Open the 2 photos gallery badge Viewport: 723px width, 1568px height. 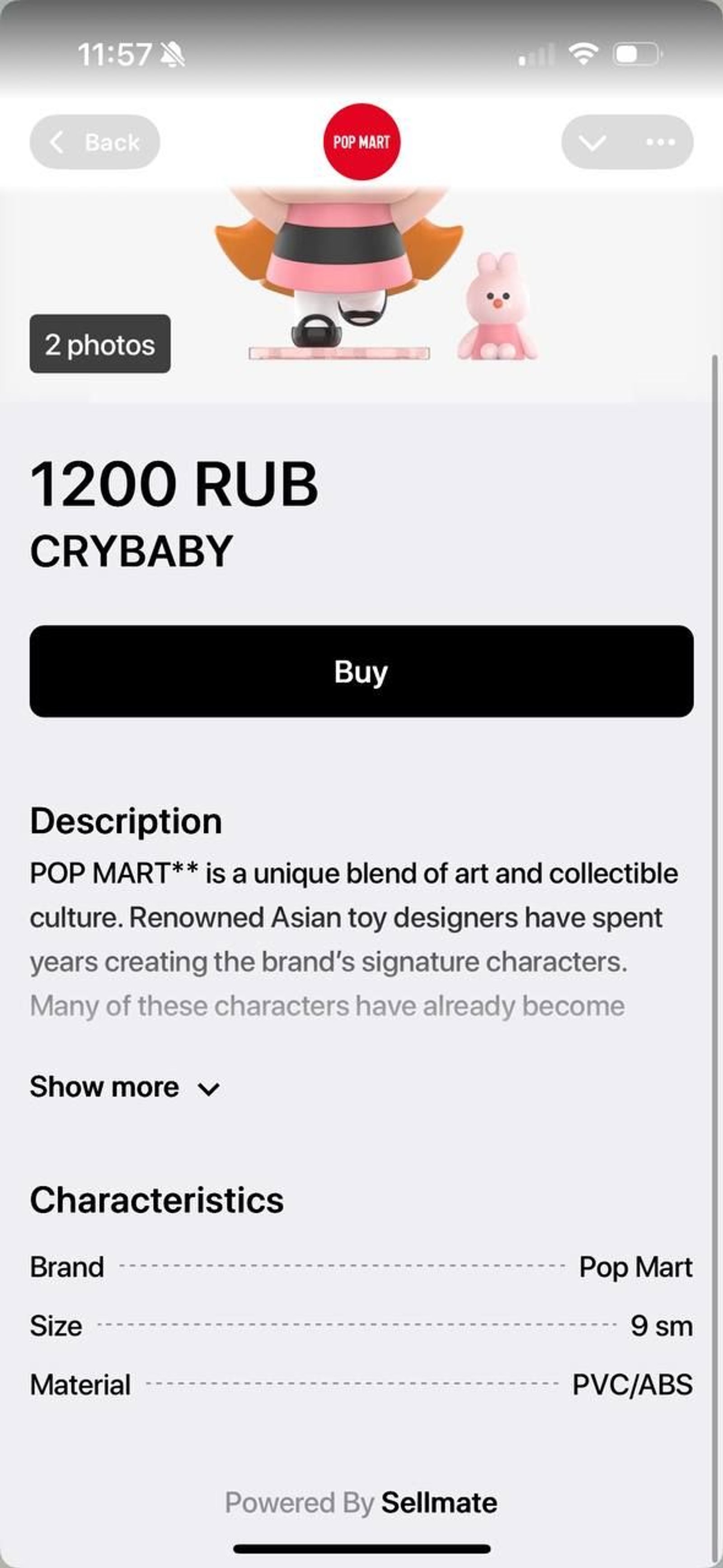100,345
